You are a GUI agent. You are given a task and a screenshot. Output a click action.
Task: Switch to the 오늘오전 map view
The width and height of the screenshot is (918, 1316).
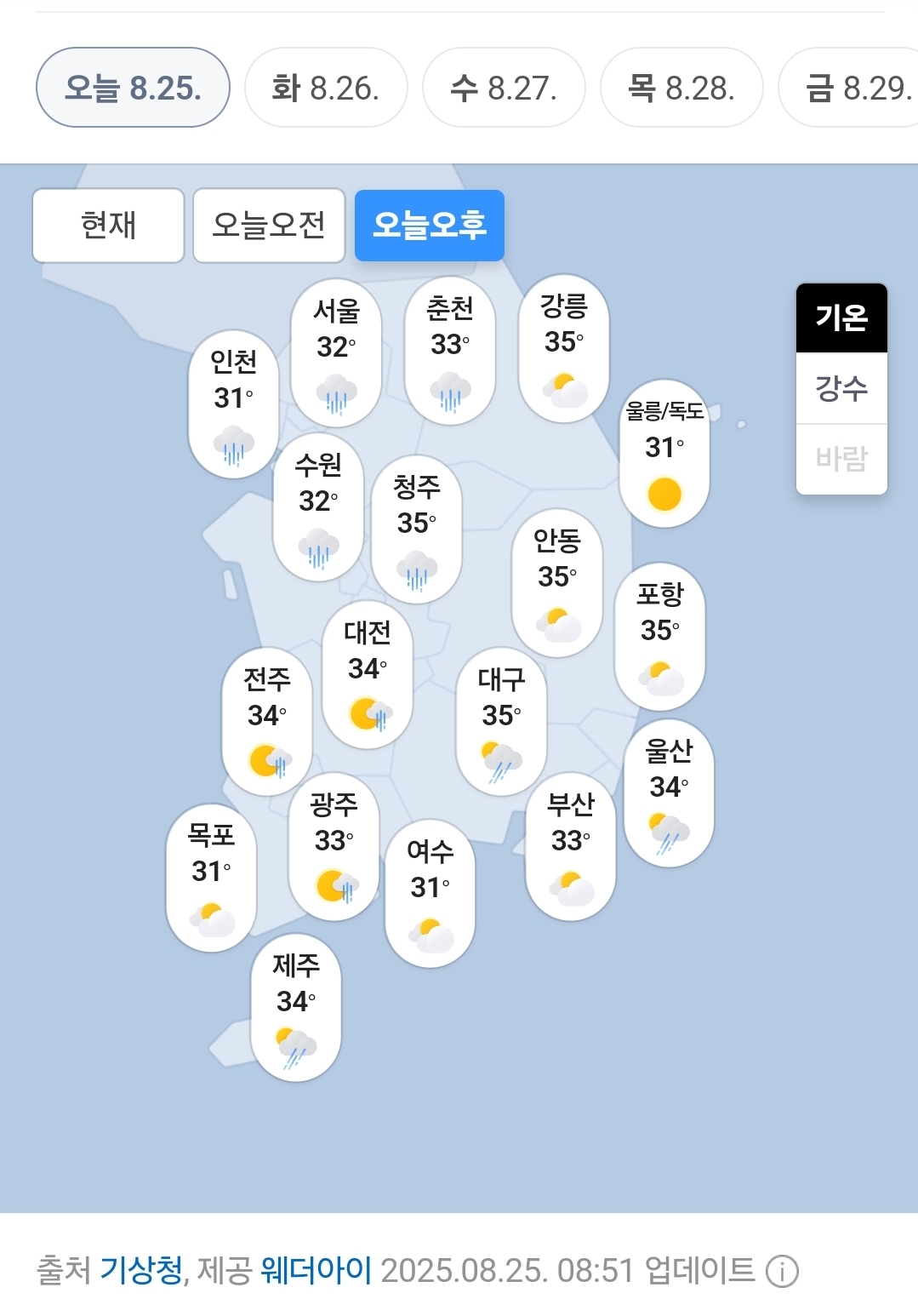tap(269, 226)
